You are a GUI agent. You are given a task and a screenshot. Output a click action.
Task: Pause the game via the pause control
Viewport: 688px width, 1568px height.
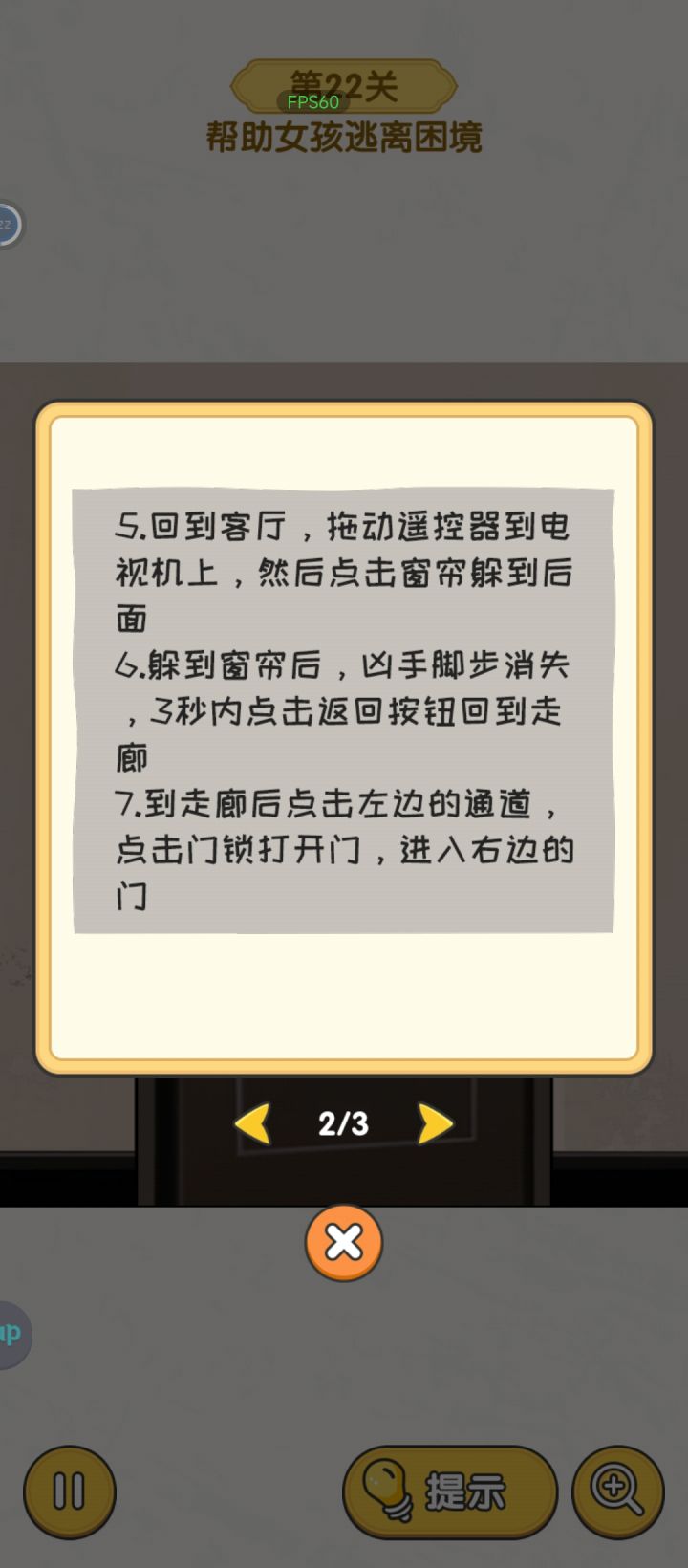(x=68, y=1493)
